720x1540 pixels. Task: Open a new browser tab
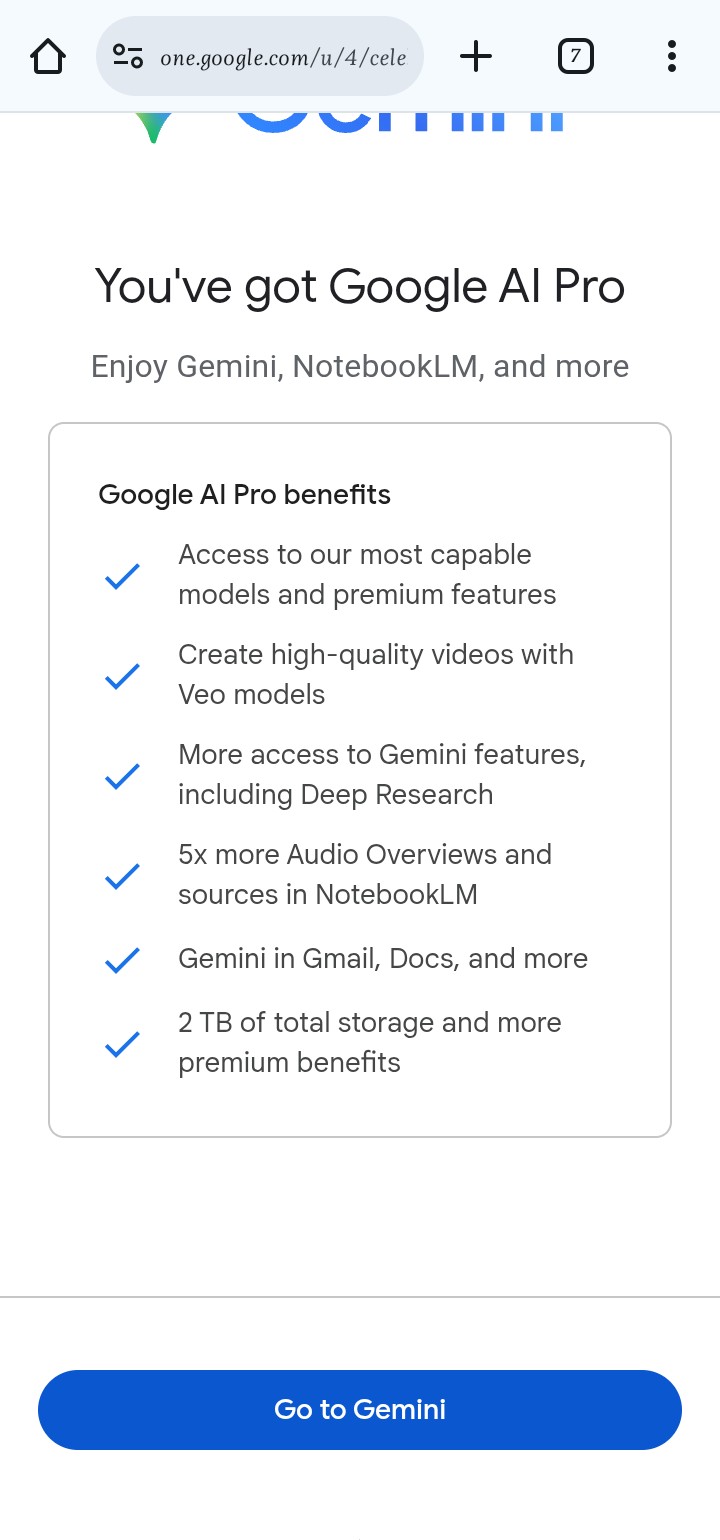(476, 56)
